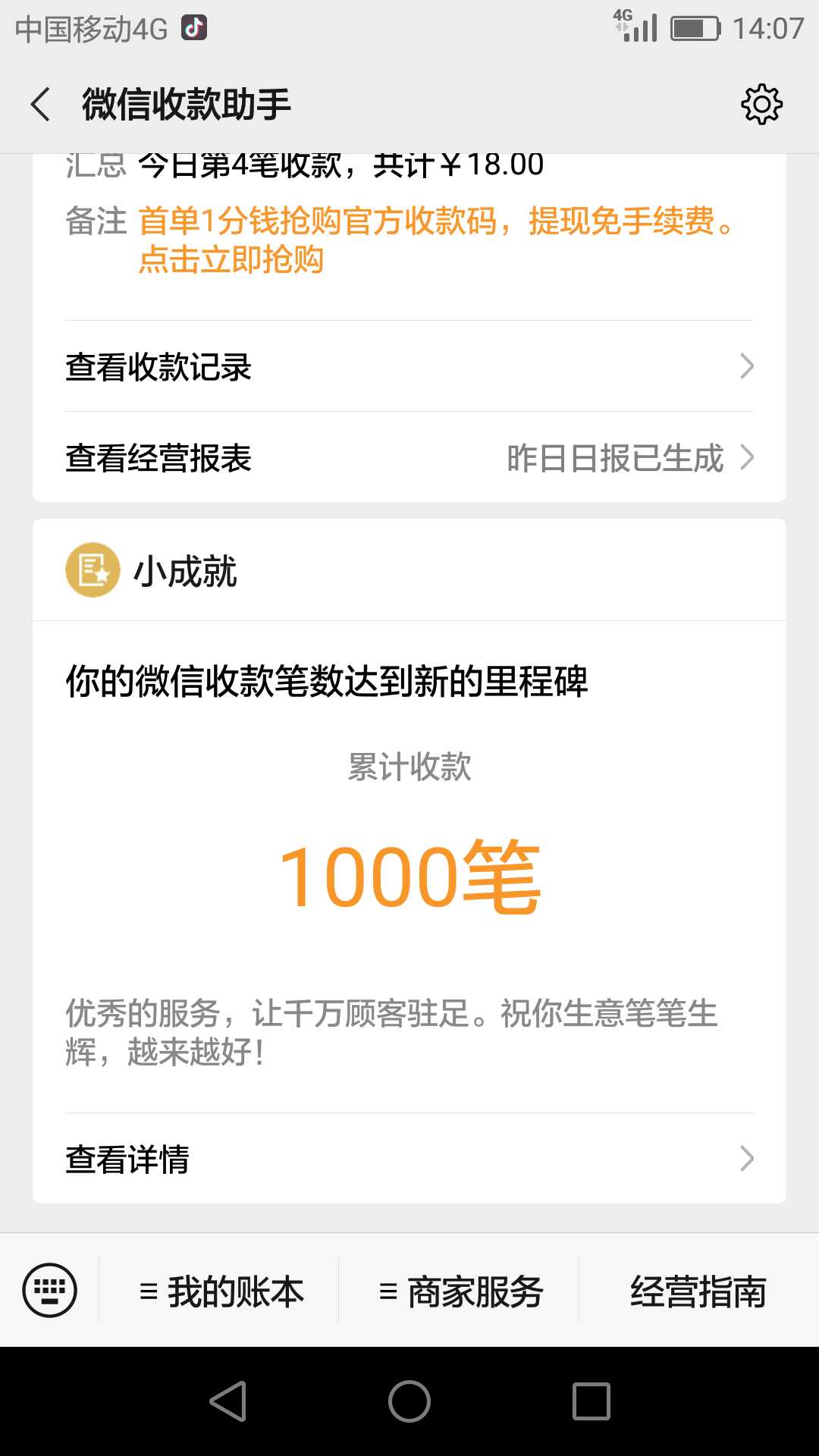Image resolution: width=819 pixels, height=1456 pixels.
Task: Open 经营指南
Action: pos(698,1291)
